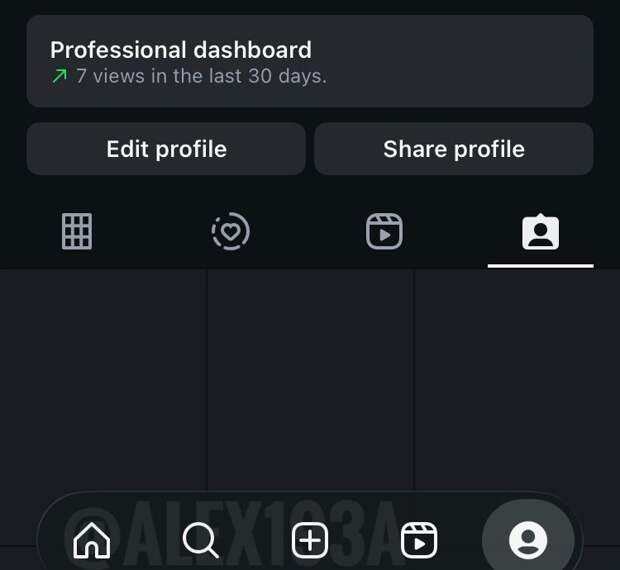Select the tagged photos tab
This screenshot has height=570, width=620.
(x=540, y=232)
